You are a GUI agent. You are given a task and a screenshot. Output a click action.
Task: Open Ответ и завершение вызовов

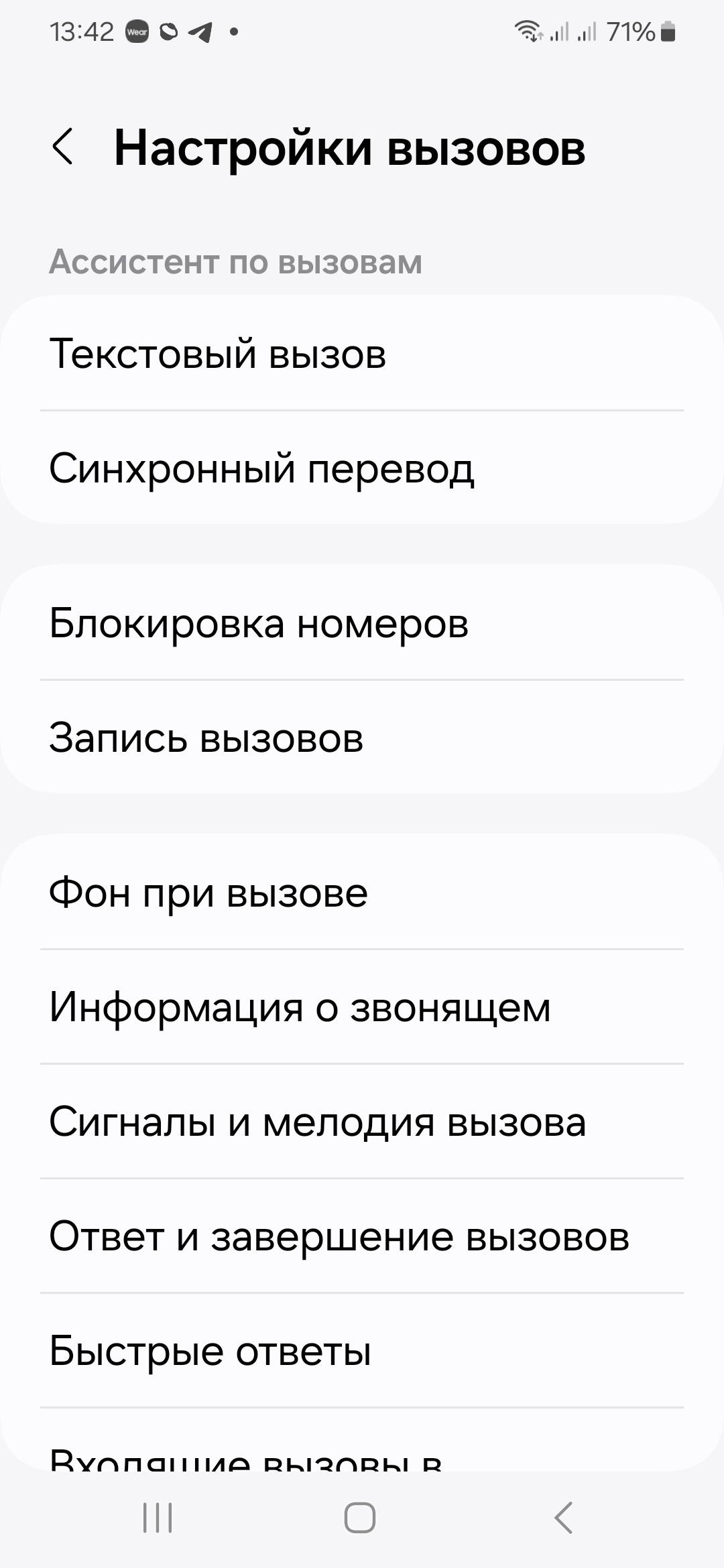[362, 1236]
